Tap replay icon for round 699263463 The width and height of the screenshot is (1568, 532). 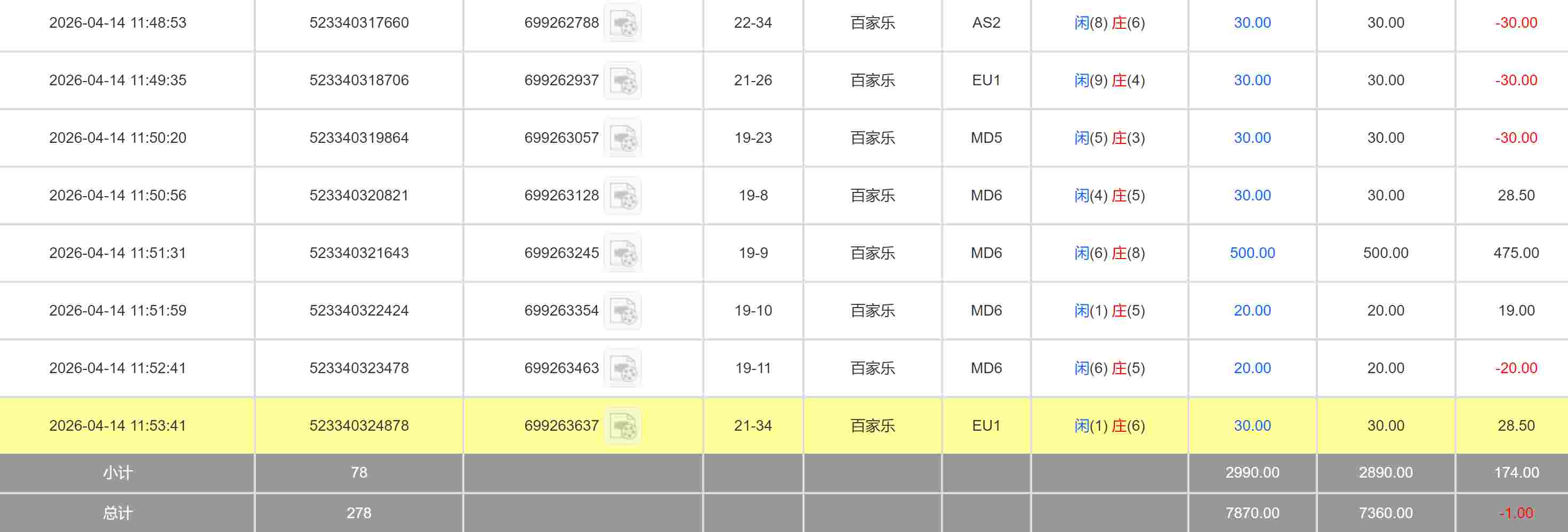pos(622,368)
